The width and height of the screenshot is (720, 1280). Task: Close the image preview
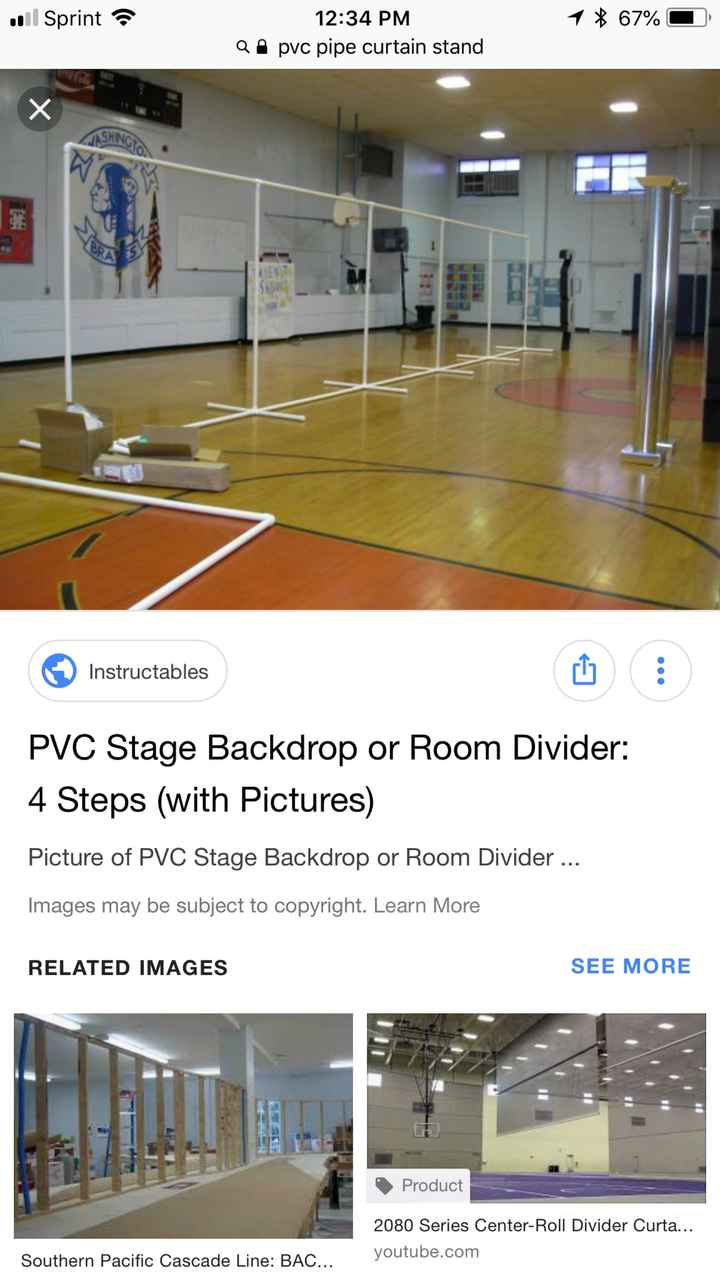[40, 110]
